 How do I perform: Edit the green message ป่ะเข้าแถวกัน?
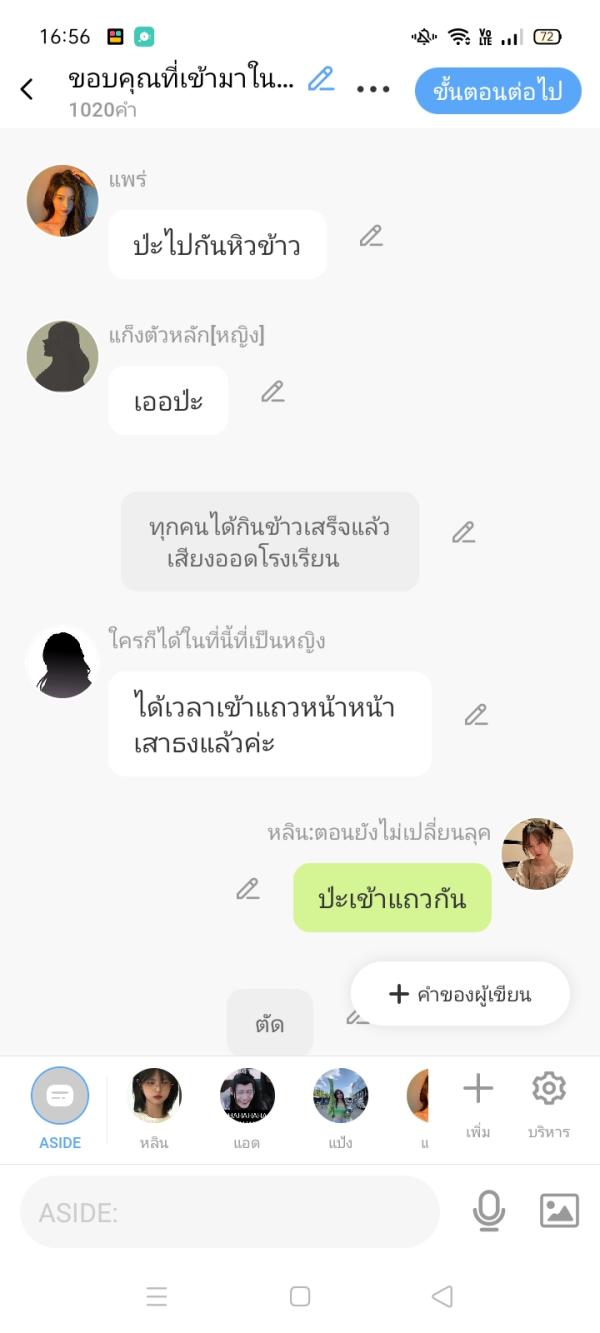coord(248,889)
